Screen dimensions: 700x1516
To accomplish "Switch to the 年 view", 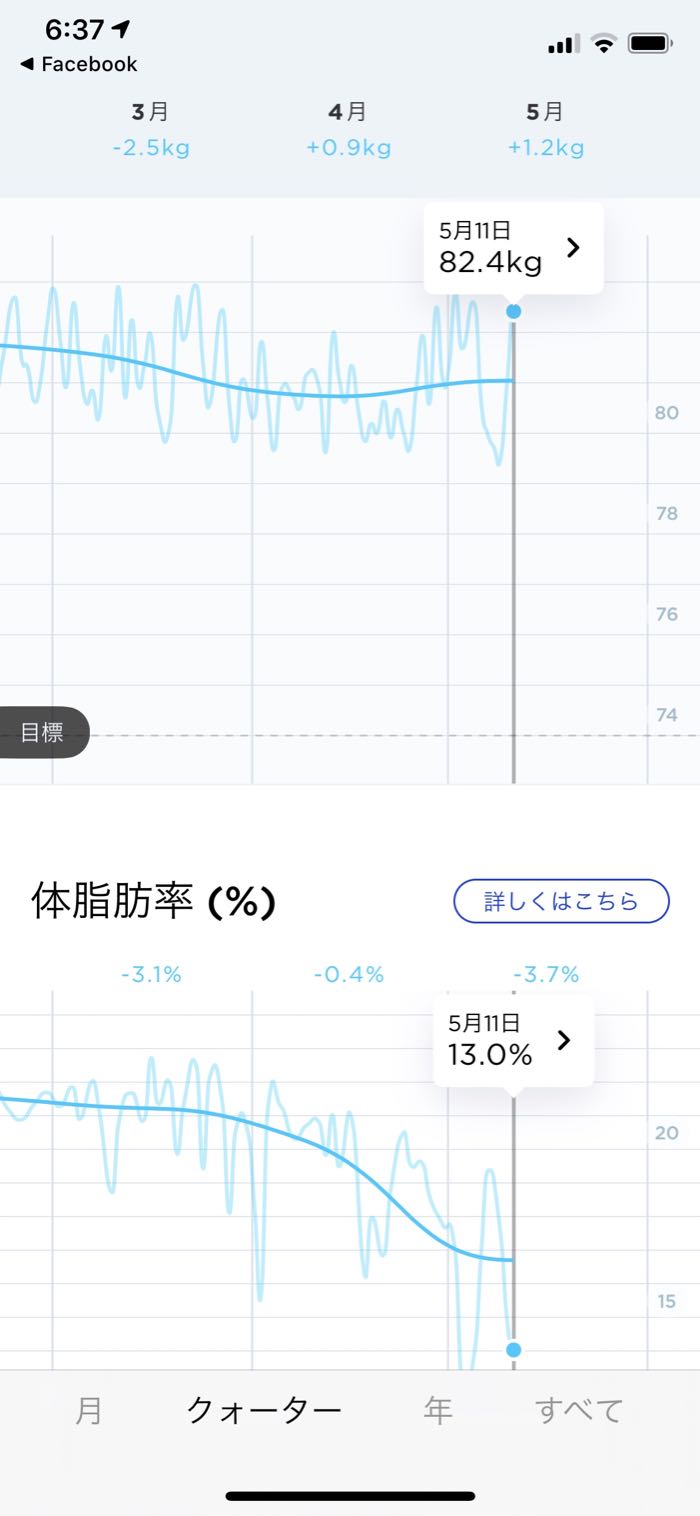I will click(438, 1410).
